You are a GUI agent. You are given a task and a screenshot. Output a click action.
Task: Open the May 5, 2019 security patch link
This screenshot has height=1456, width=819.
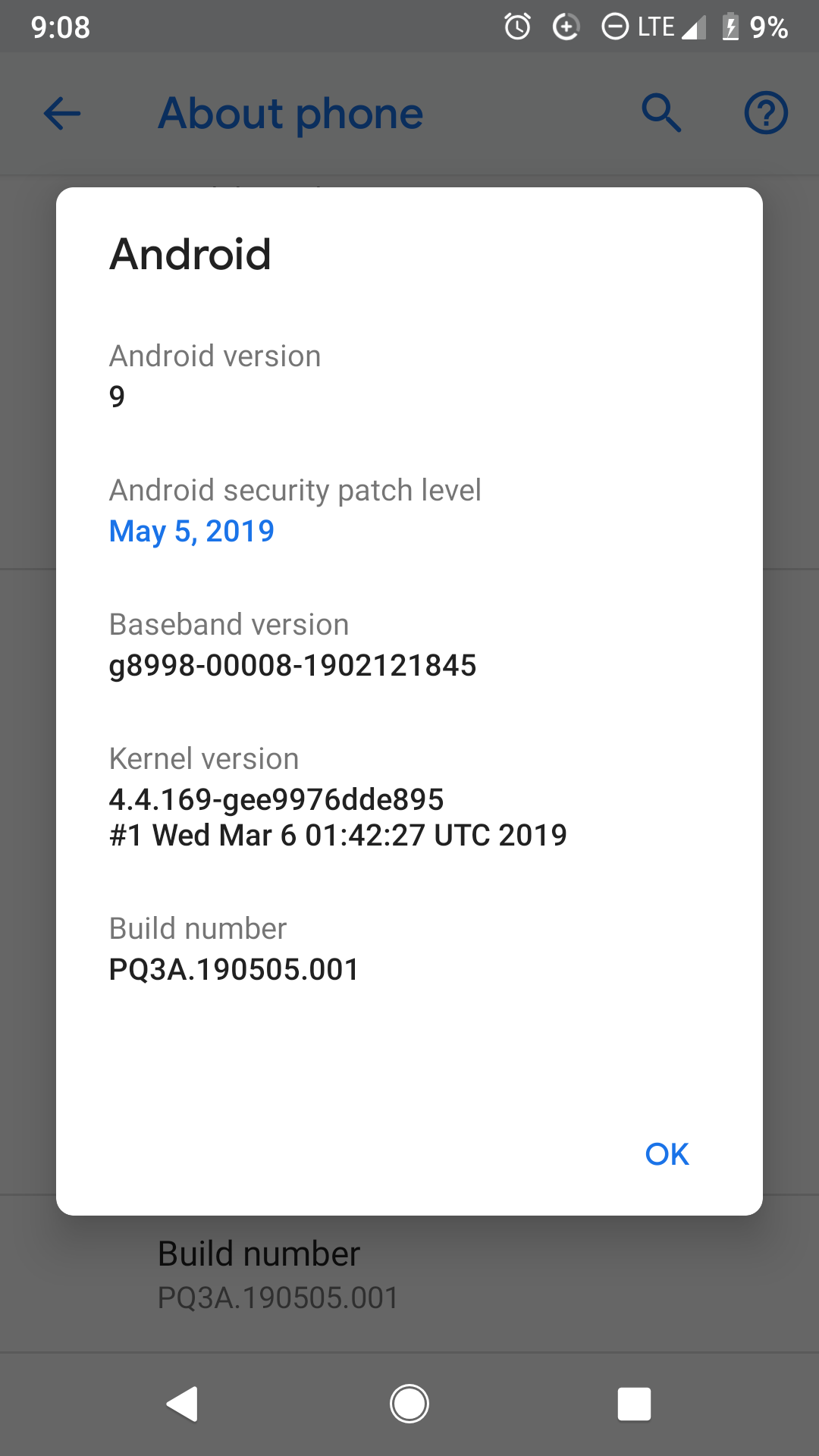tap(192, 531)
